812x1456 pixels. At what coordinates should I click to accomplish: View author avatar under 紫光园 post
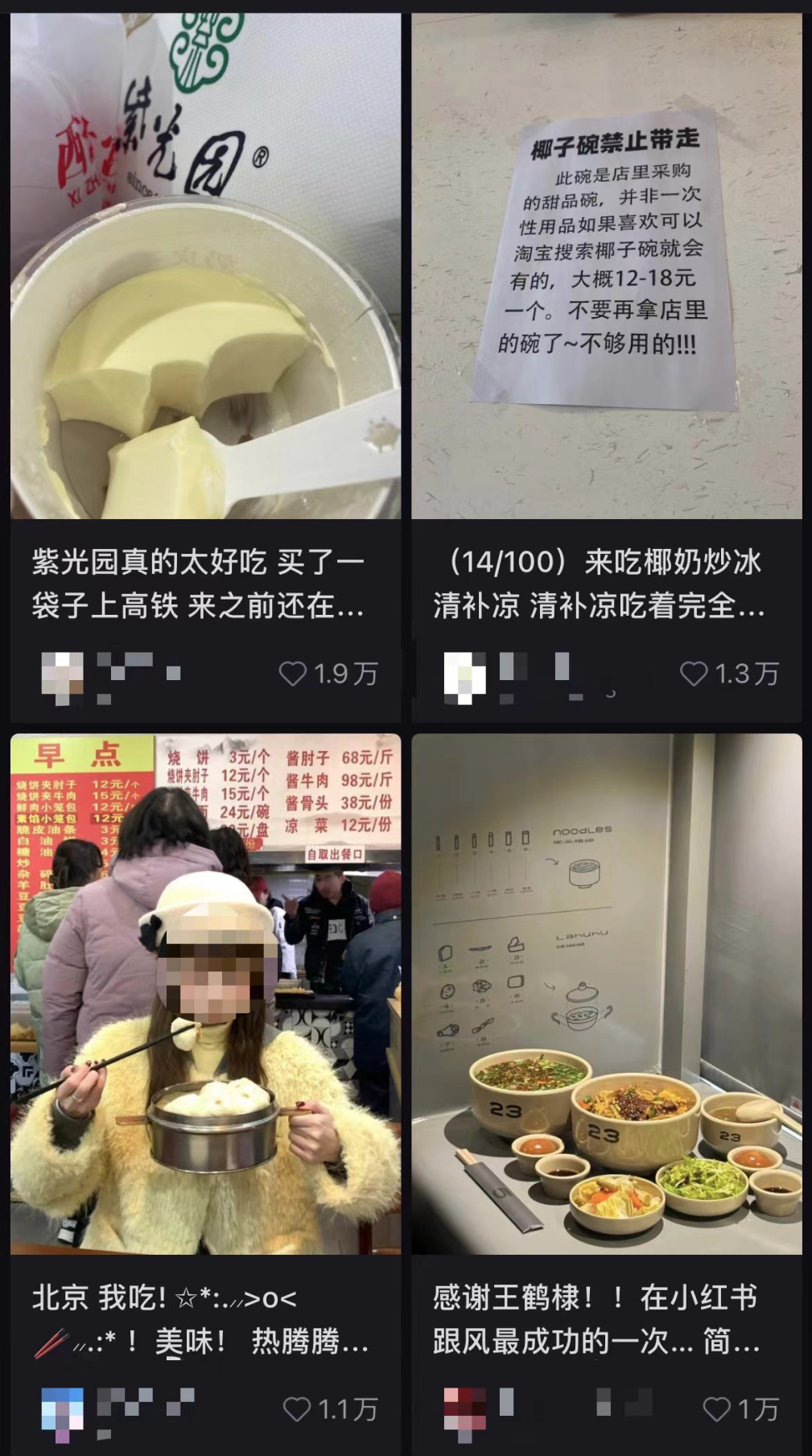click(x=63, y=674)
